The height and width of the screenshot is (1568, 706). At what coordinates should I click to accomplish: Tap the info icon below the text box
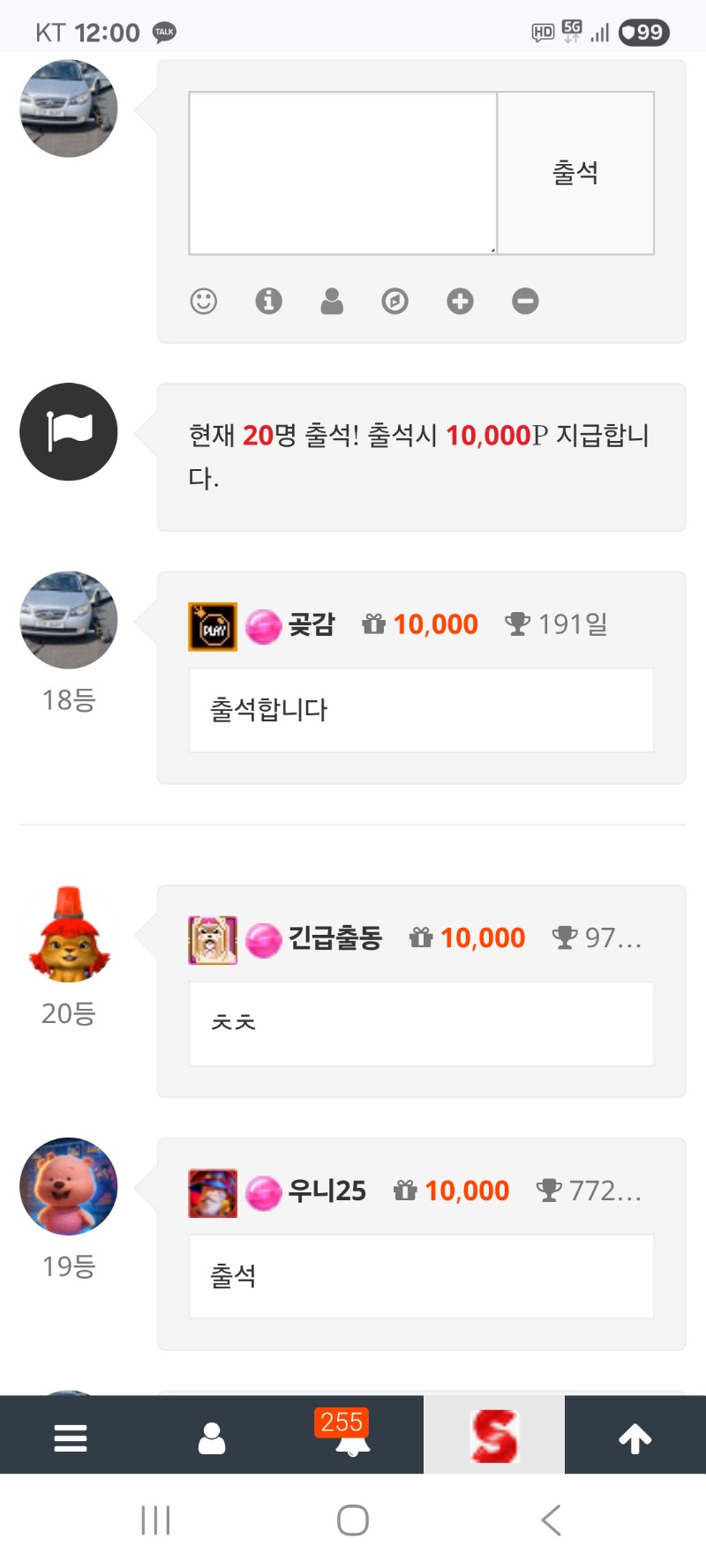[x=268, y=302]
